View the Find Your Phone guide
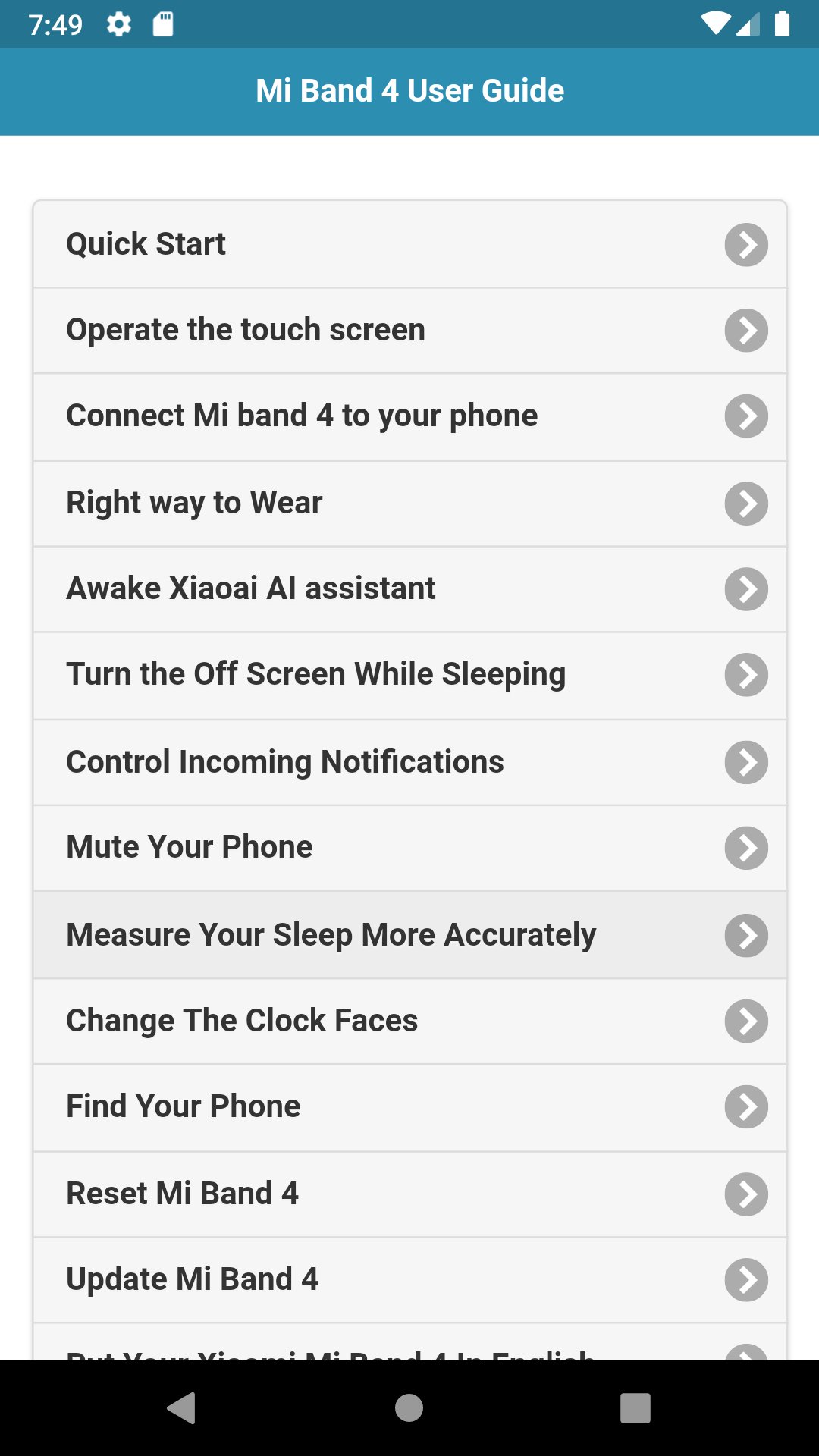This screenshot has height=1456, width=819. coord(409,1107)
